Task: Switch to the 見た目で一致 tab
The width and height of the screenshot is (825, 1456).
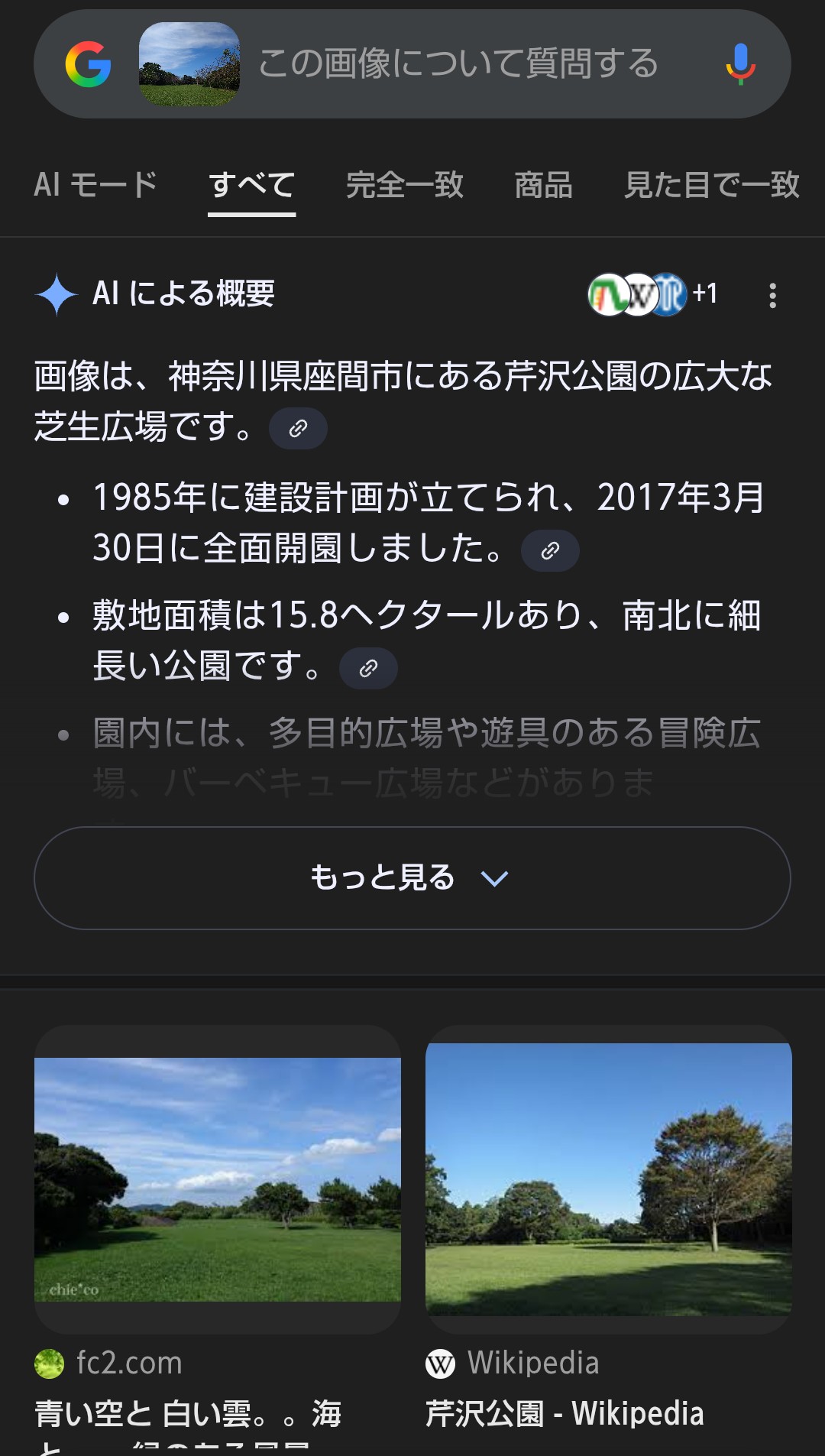Action: [712, 185]
